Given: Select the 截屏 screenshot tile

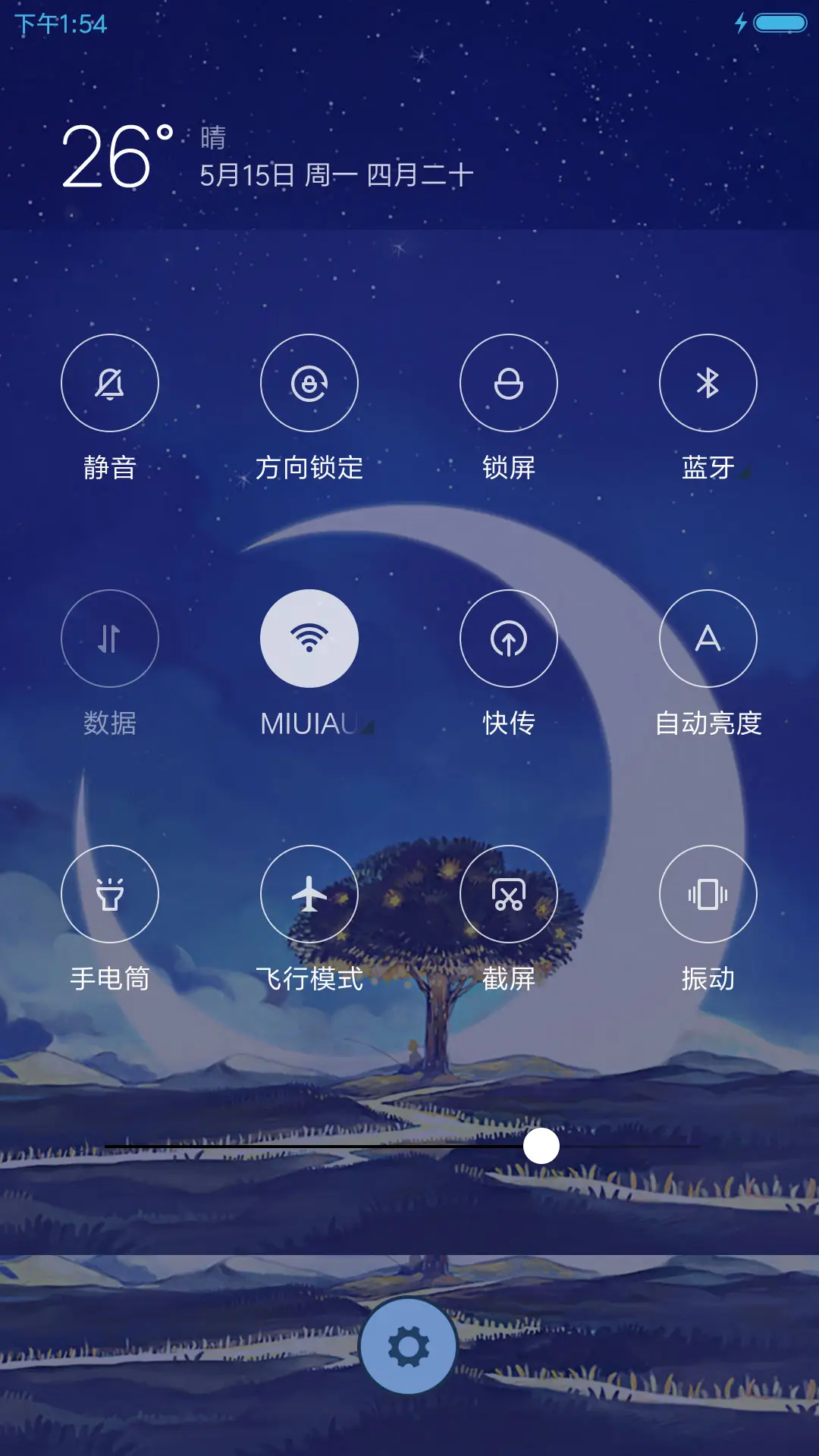Looking at the screenshot, I should point(510,895).
